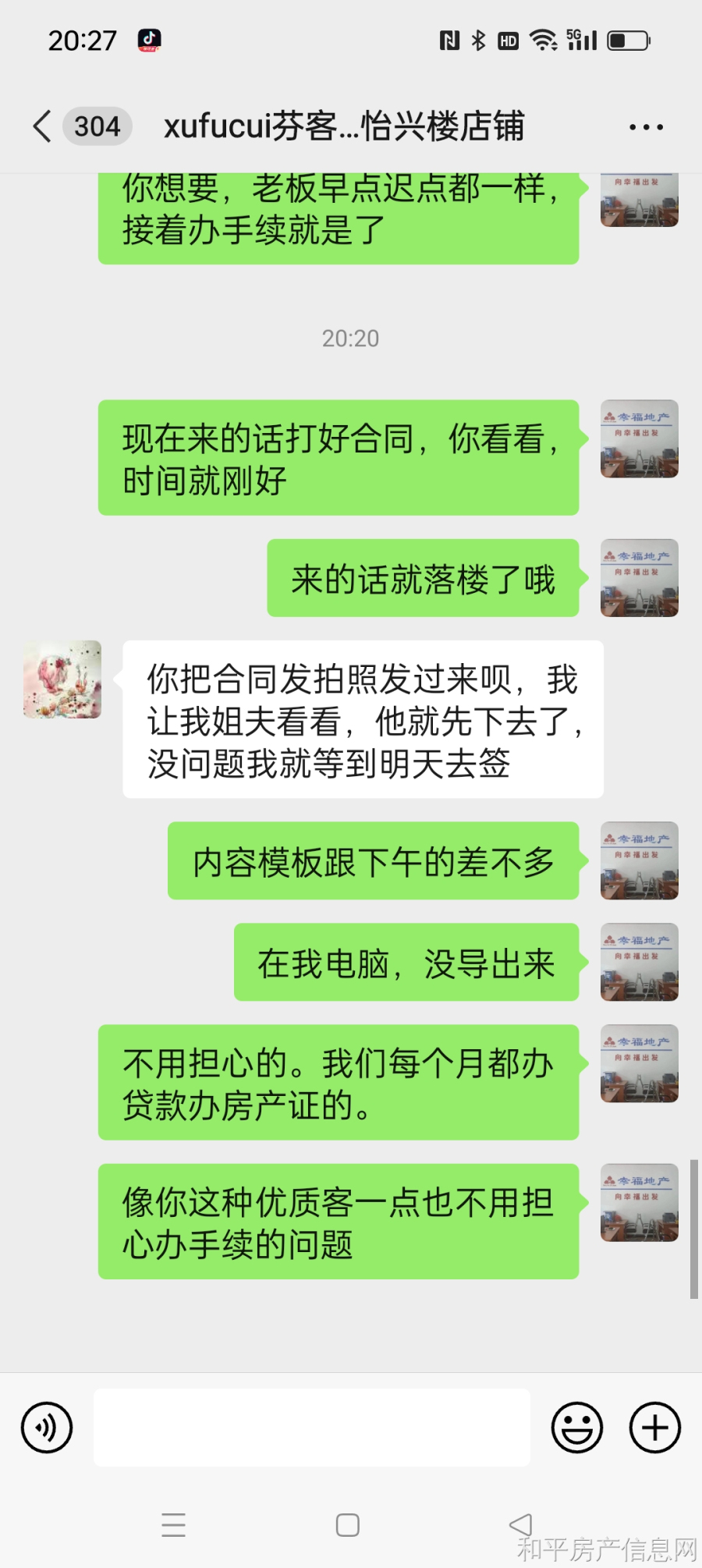Go back to the chat list

click(x=43, y=126)
